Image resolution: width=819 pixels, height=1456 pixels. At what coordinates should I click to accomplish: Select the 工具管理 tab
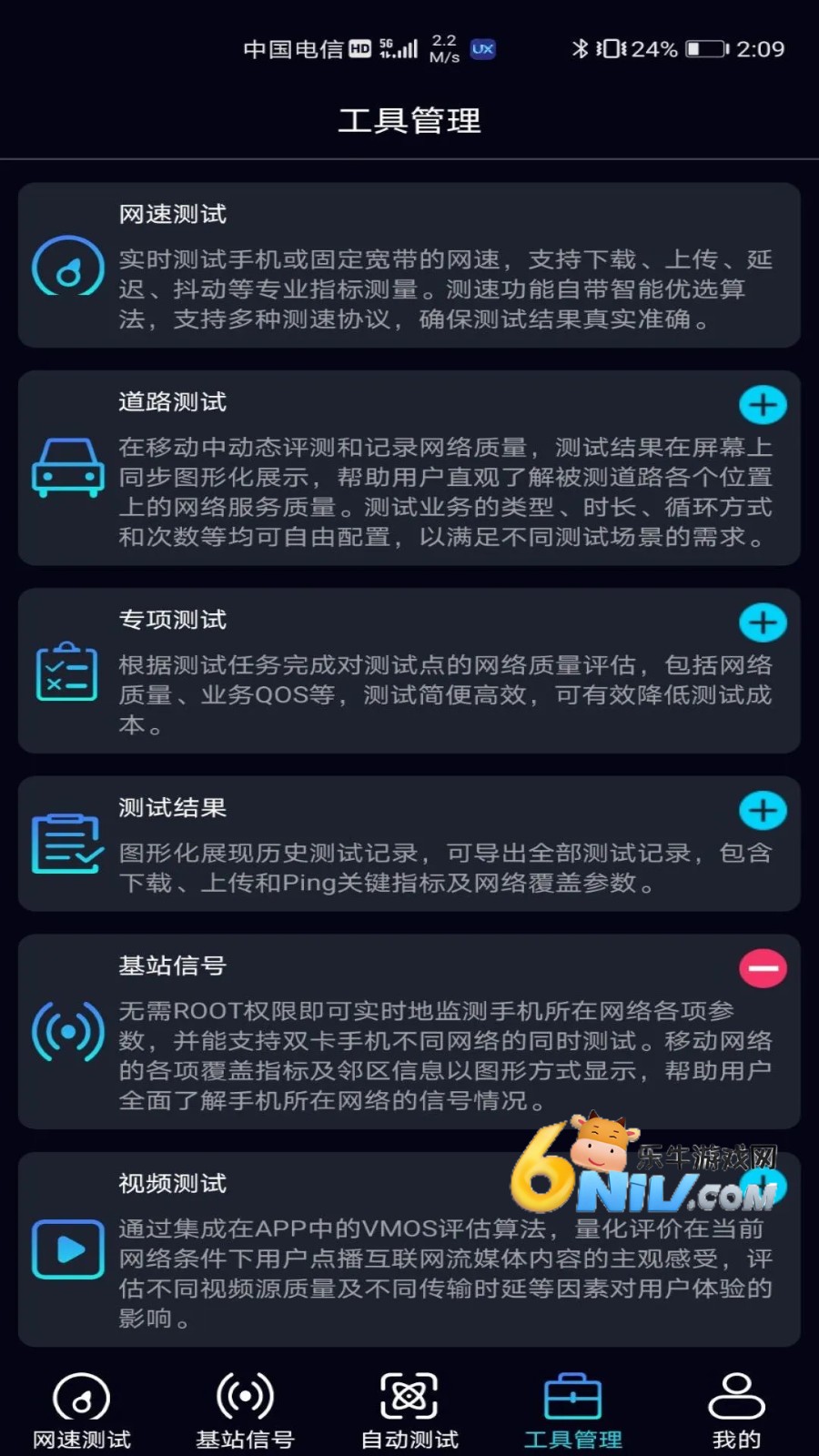(x=573, y=1410)
